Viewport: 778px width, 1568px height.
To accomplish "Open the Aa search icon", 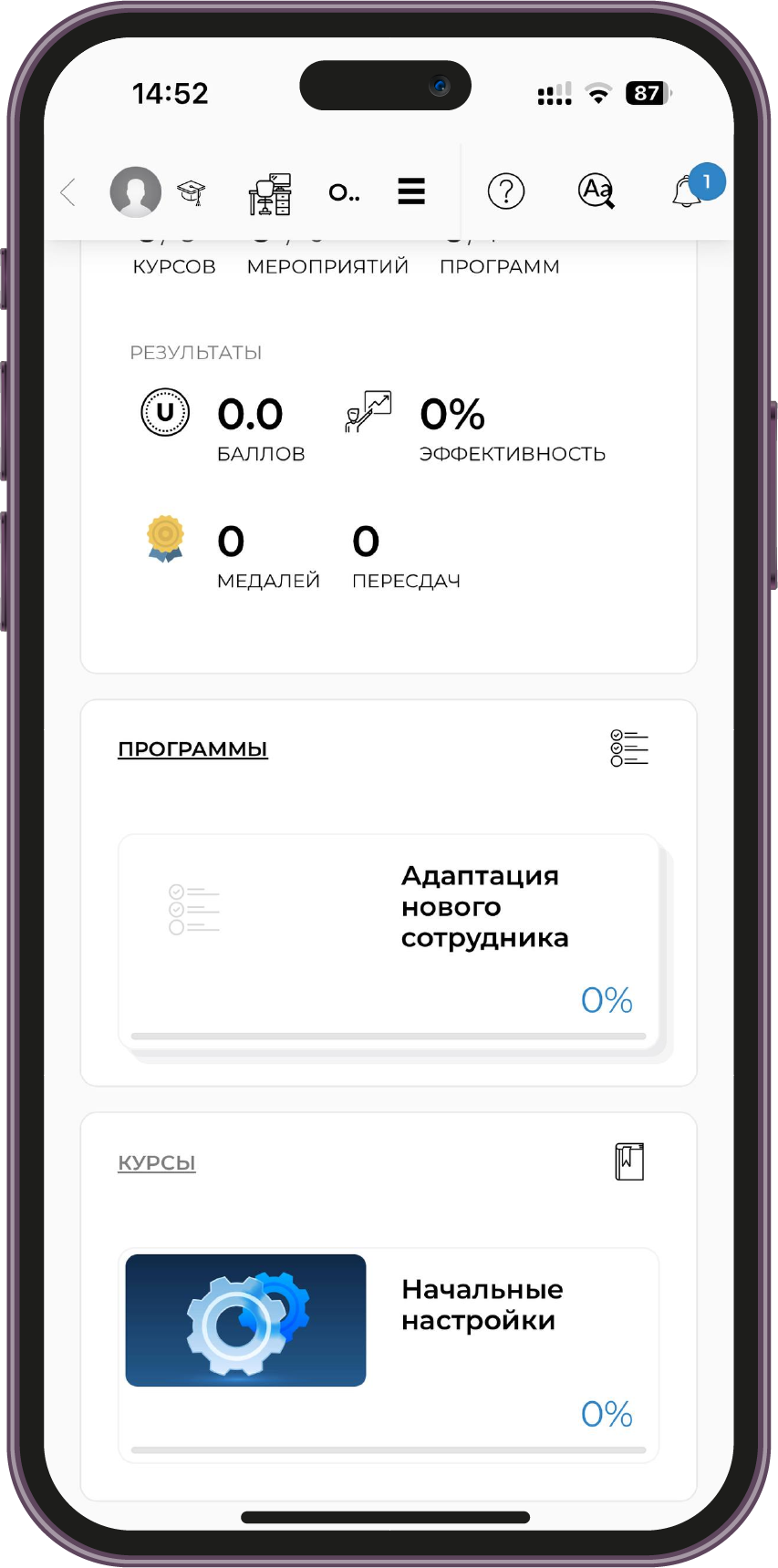I will point(596,191).
